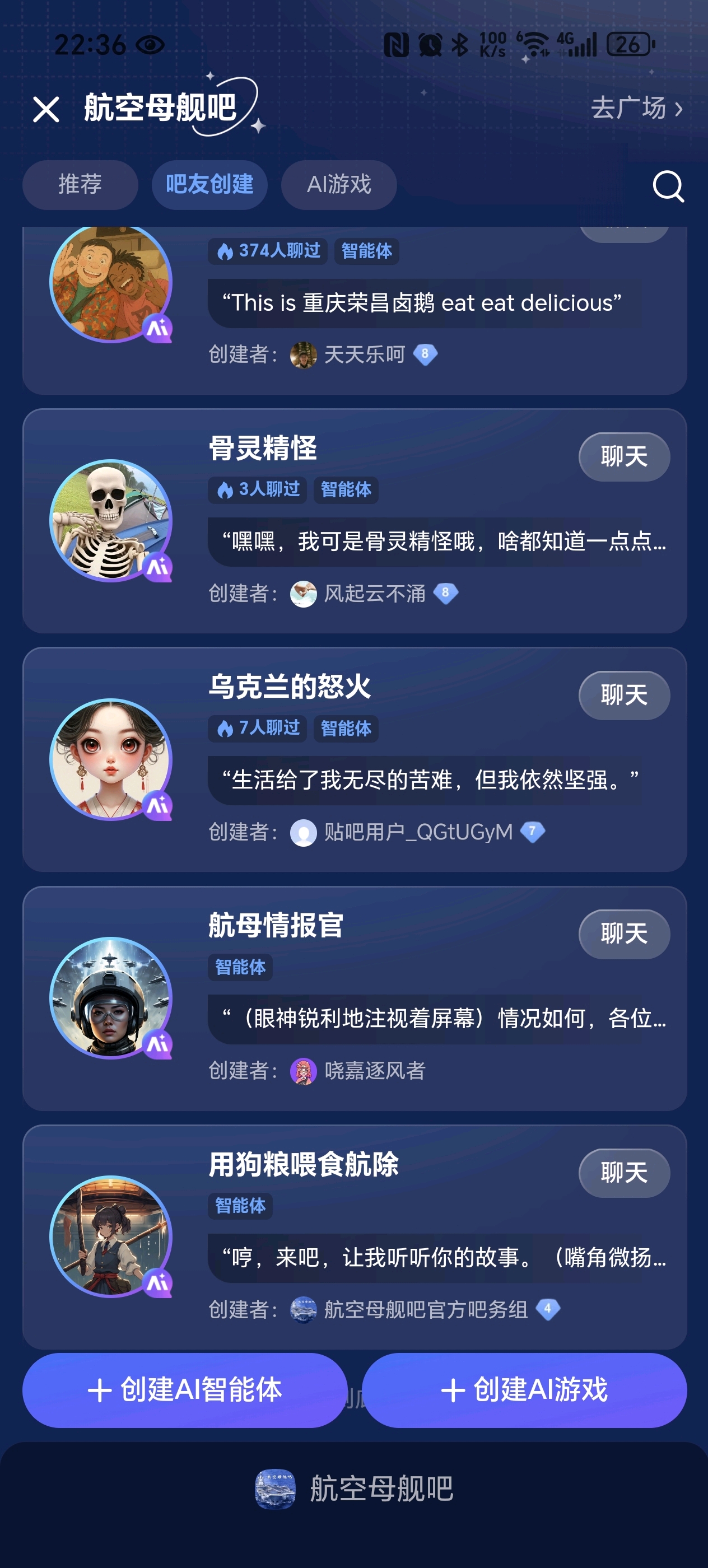Viewport: 708px width, 1568px height.
Task: Start chat with 骨灵精怪
Action: click(623, 456)
